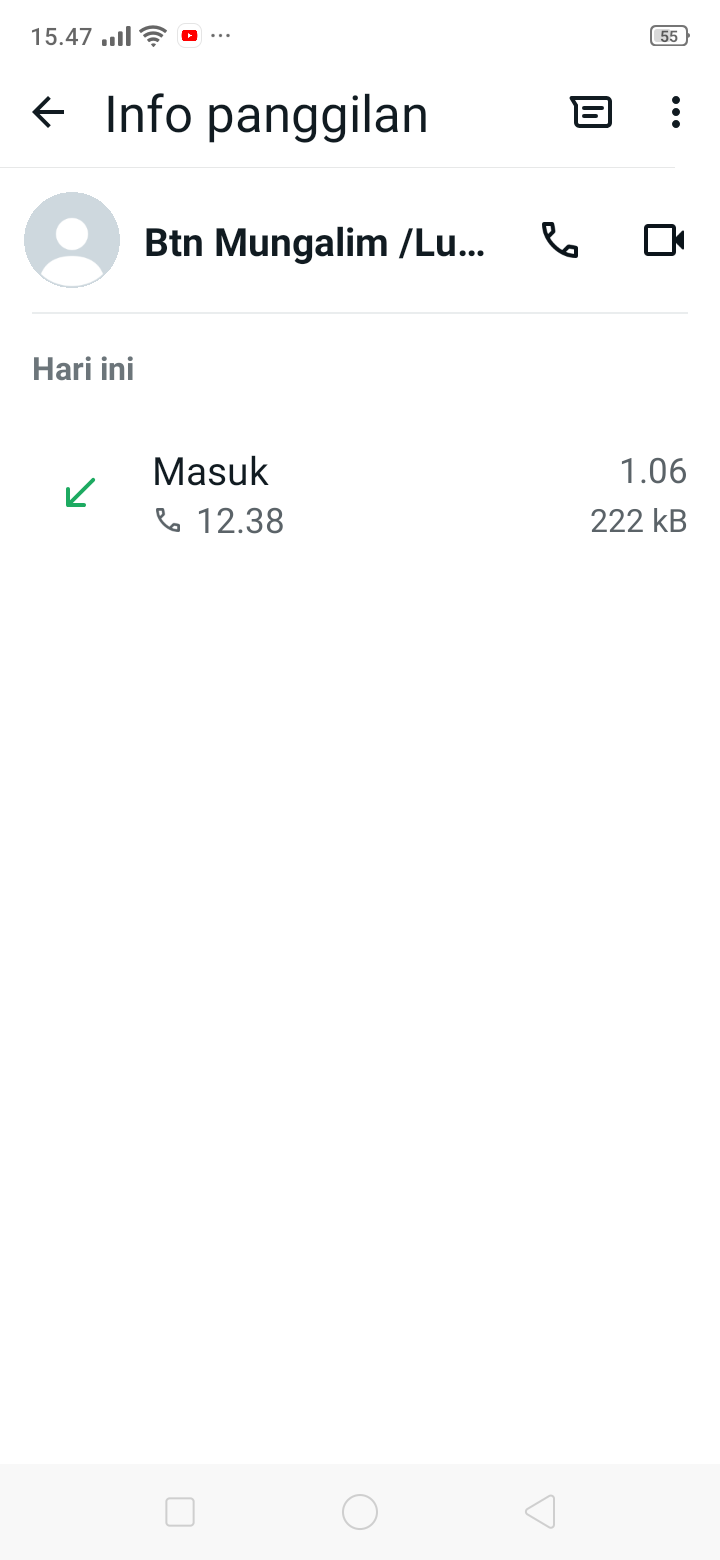Start video call with Btn Mungalim
Image resolution: width=720 pixels, height=1560 pixels.
coord(663,241)
